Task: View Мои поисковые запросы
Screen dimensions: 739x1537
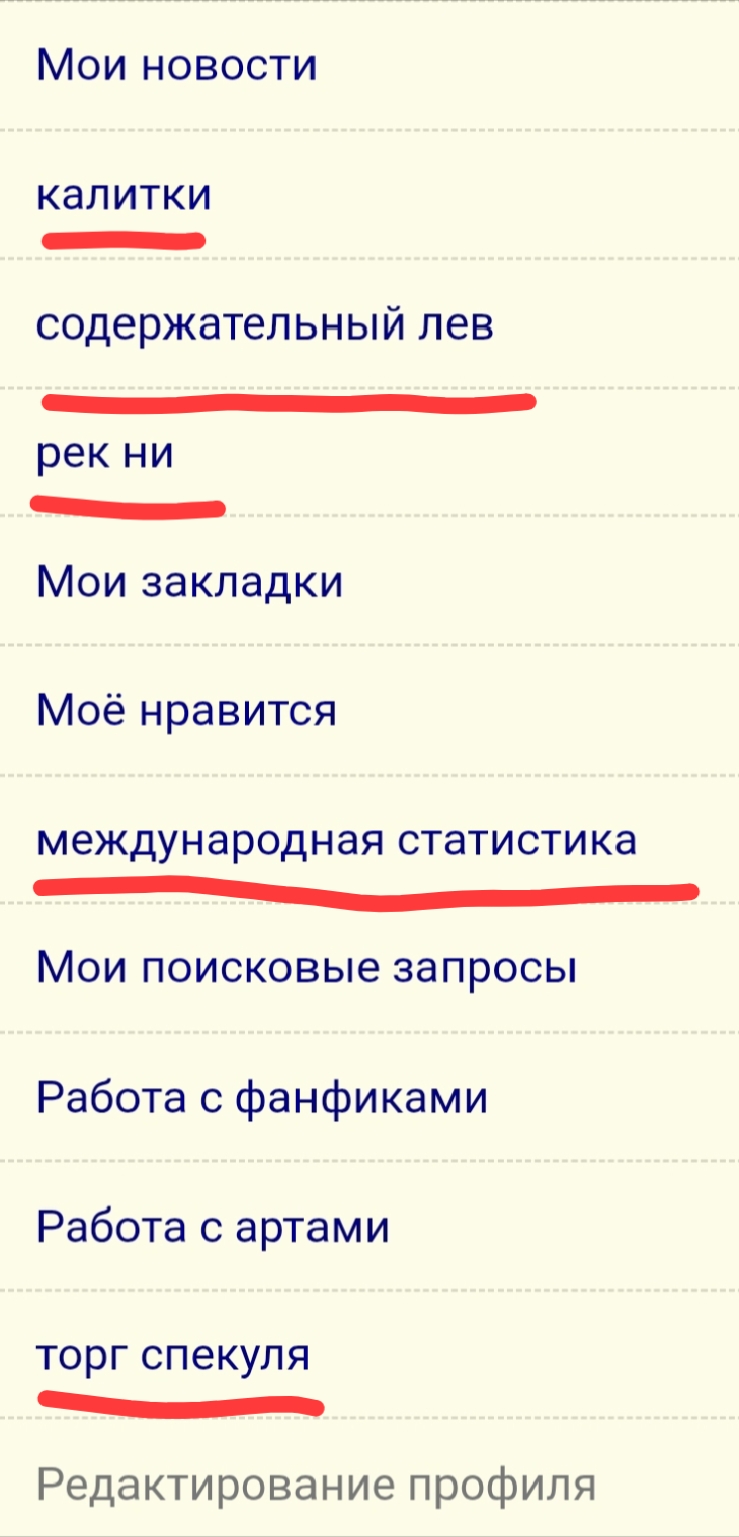Action: pos(306,969)
